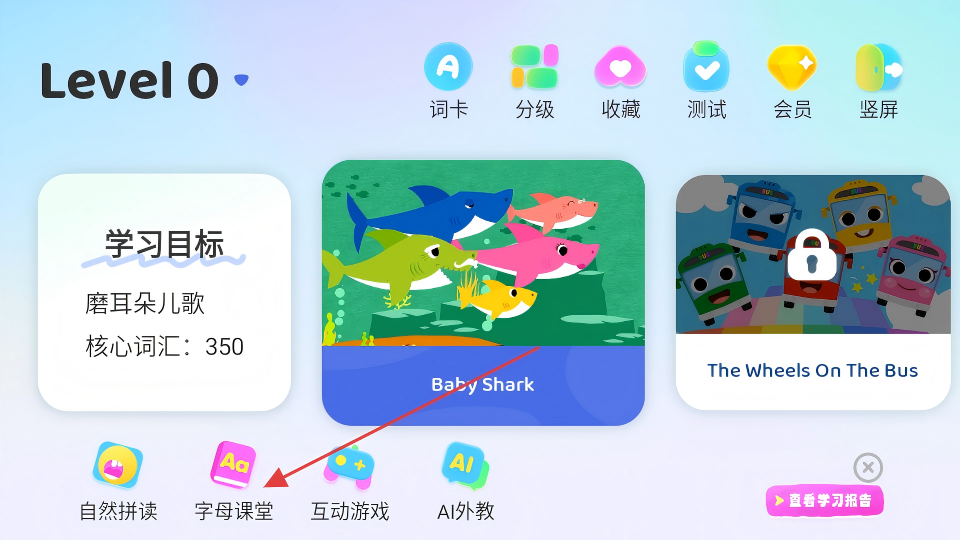Play the Baby Shark song
The height and width of the screenshot is (540, 960).
[483, 292]
